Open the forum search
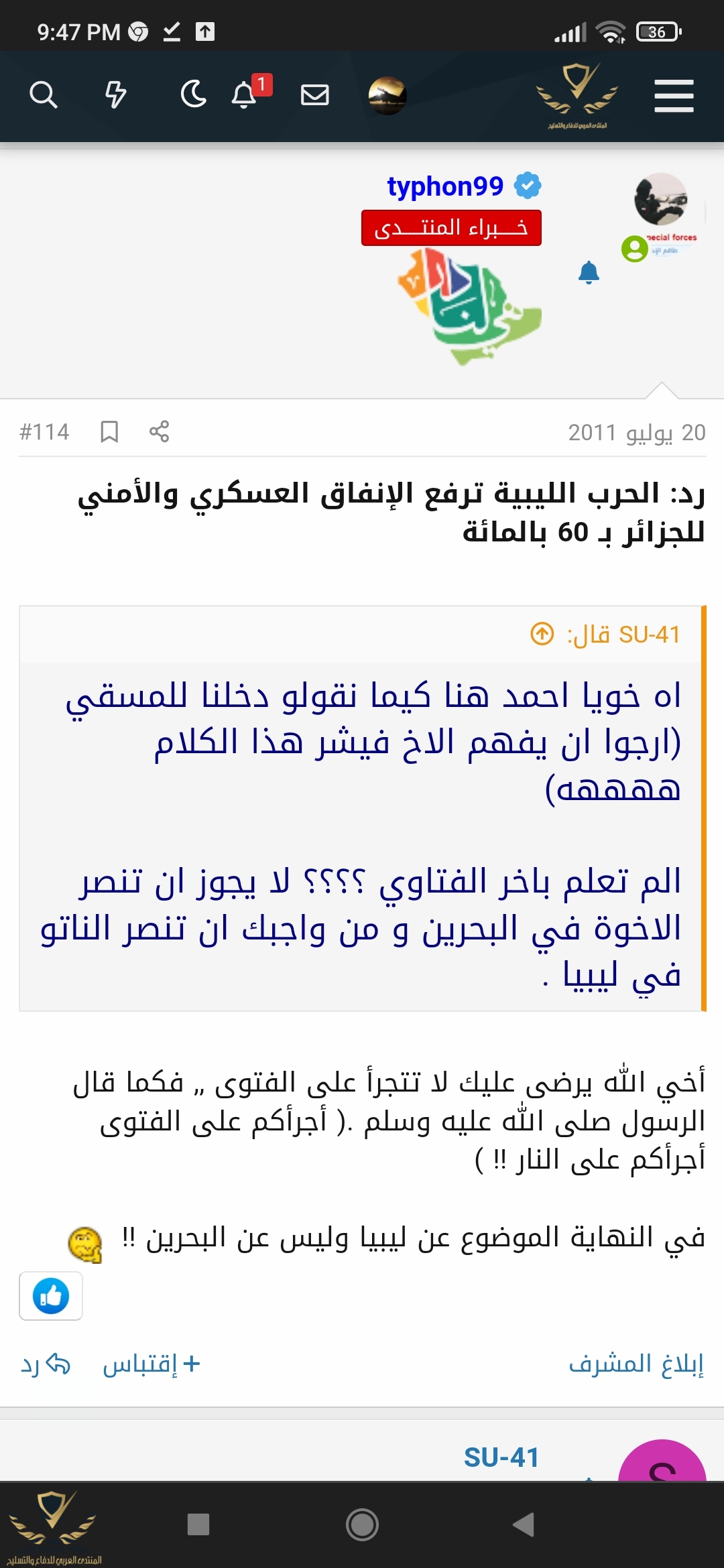Viewport: 724px width, 1568px height. click(44, 94)
